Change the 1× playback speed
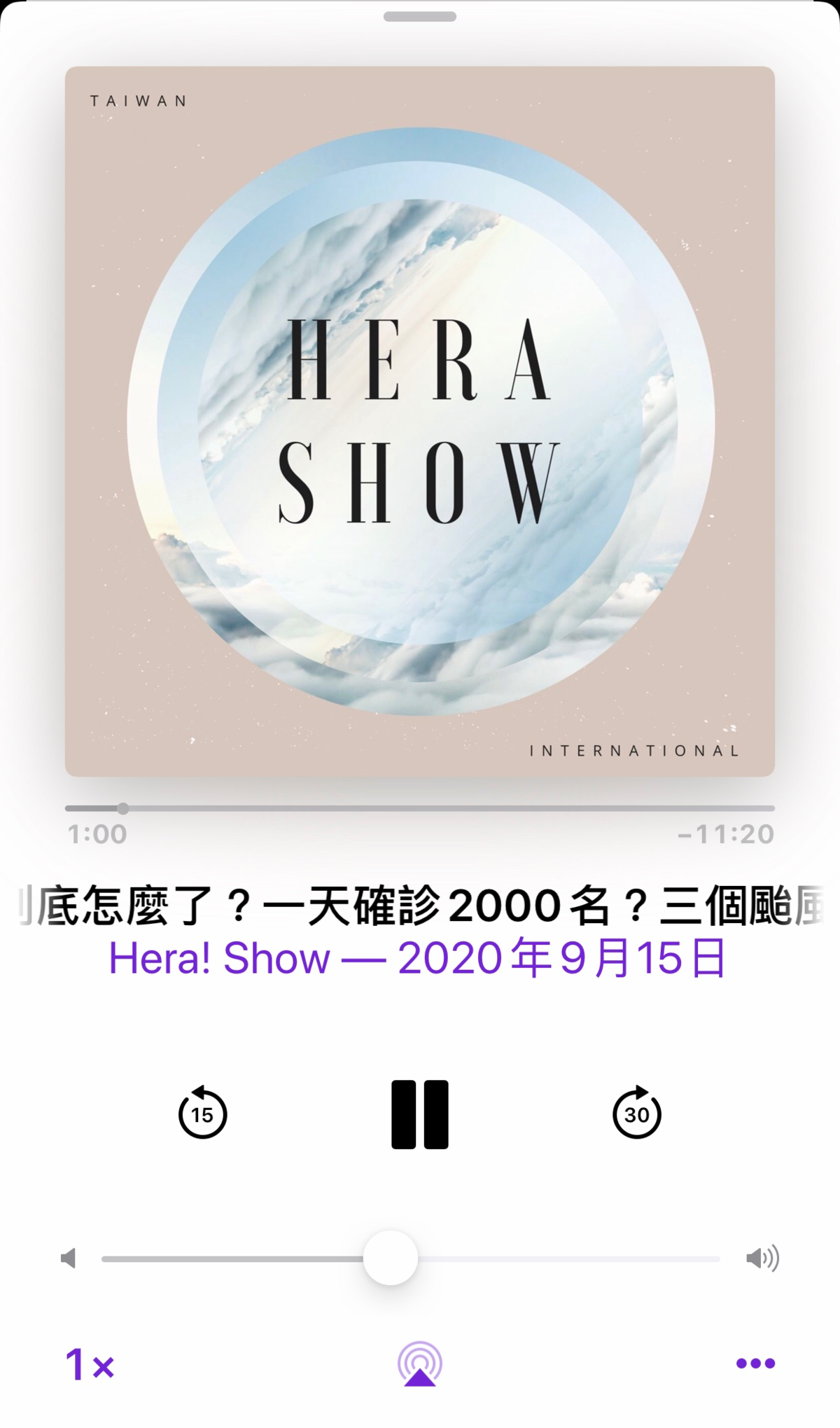 (x=90, y=1364)
